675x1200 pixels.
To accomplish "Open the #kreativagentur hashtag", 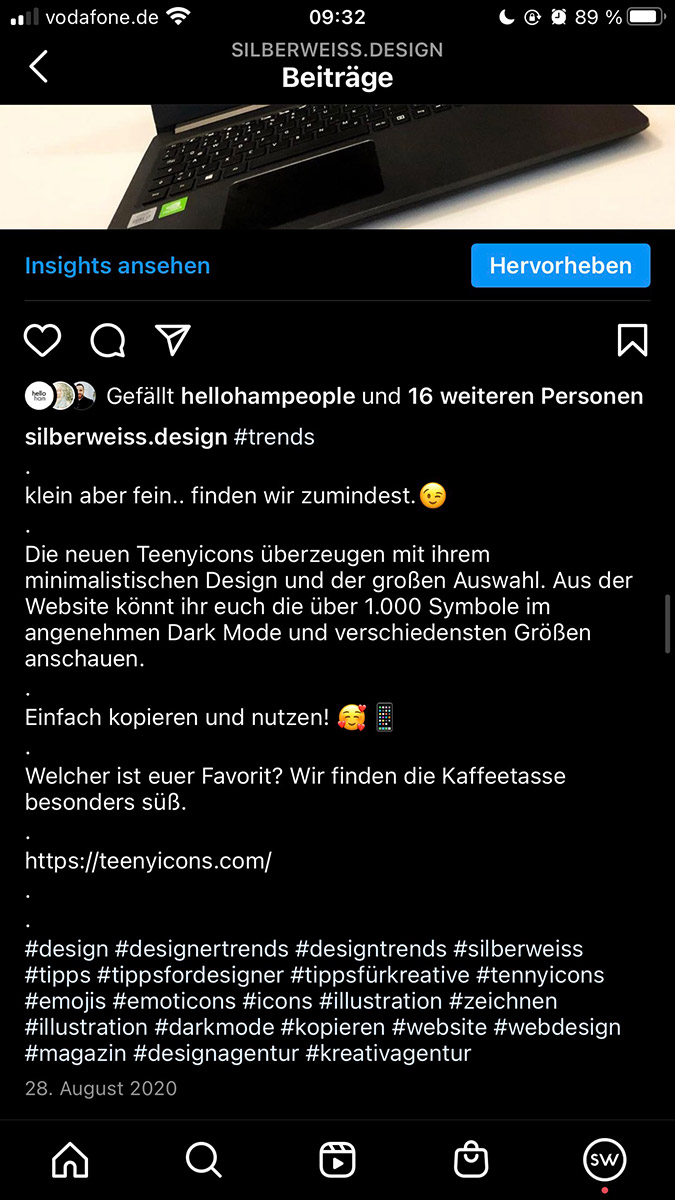I will coord(388,1053).
